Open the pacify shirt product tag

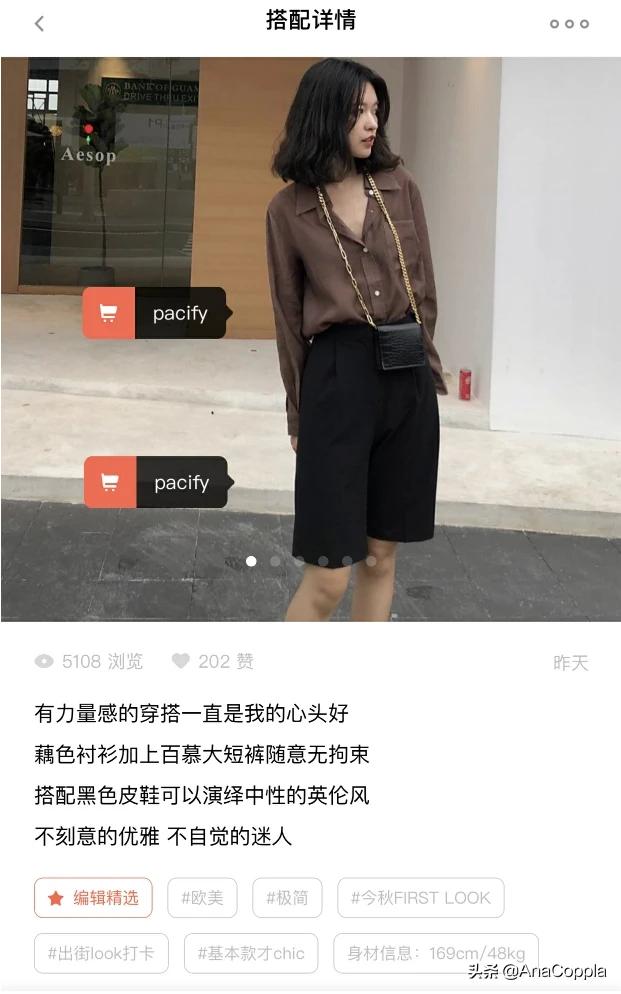point(155,313)
